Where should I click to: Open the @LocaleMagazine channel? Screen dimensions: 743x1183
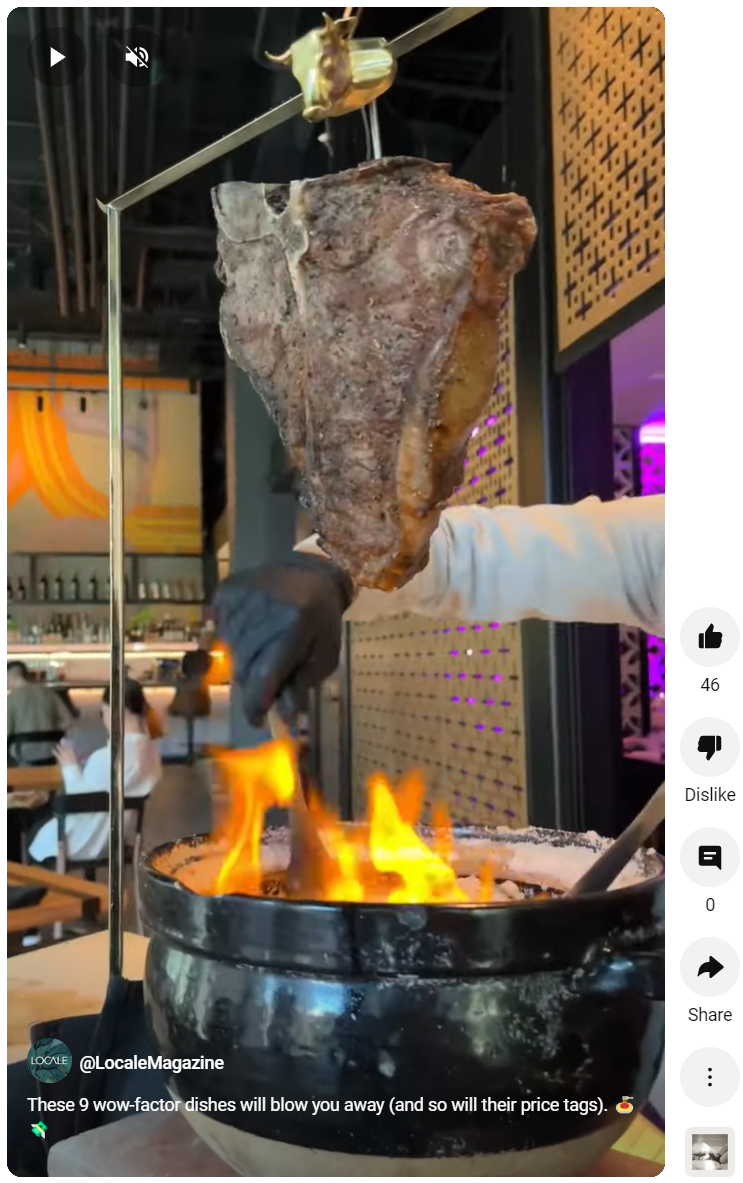click(x=151, y=1063)
